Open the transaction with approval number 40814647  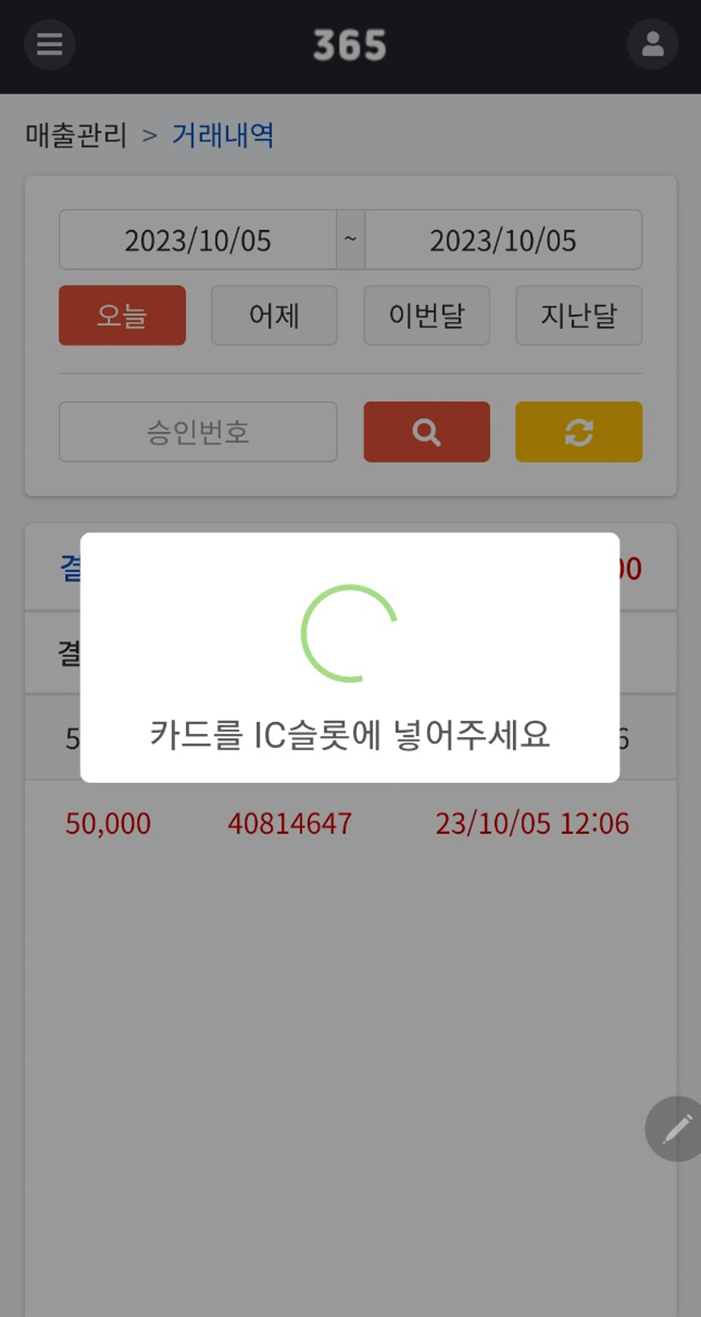tap(350, 824)
